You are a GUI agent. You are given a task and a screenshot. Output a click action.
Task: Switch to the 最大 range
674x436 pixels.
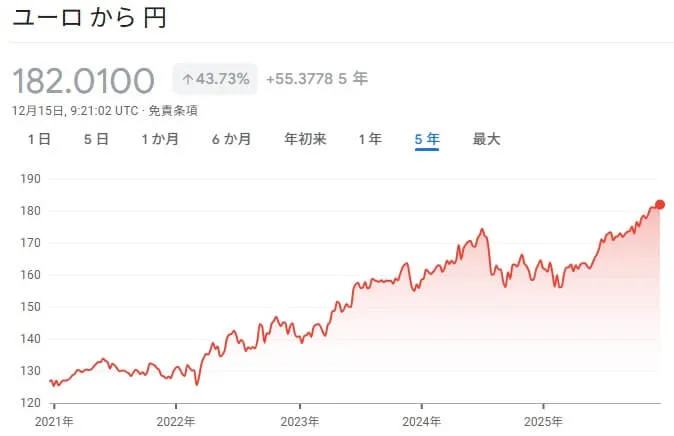point(486,139)
